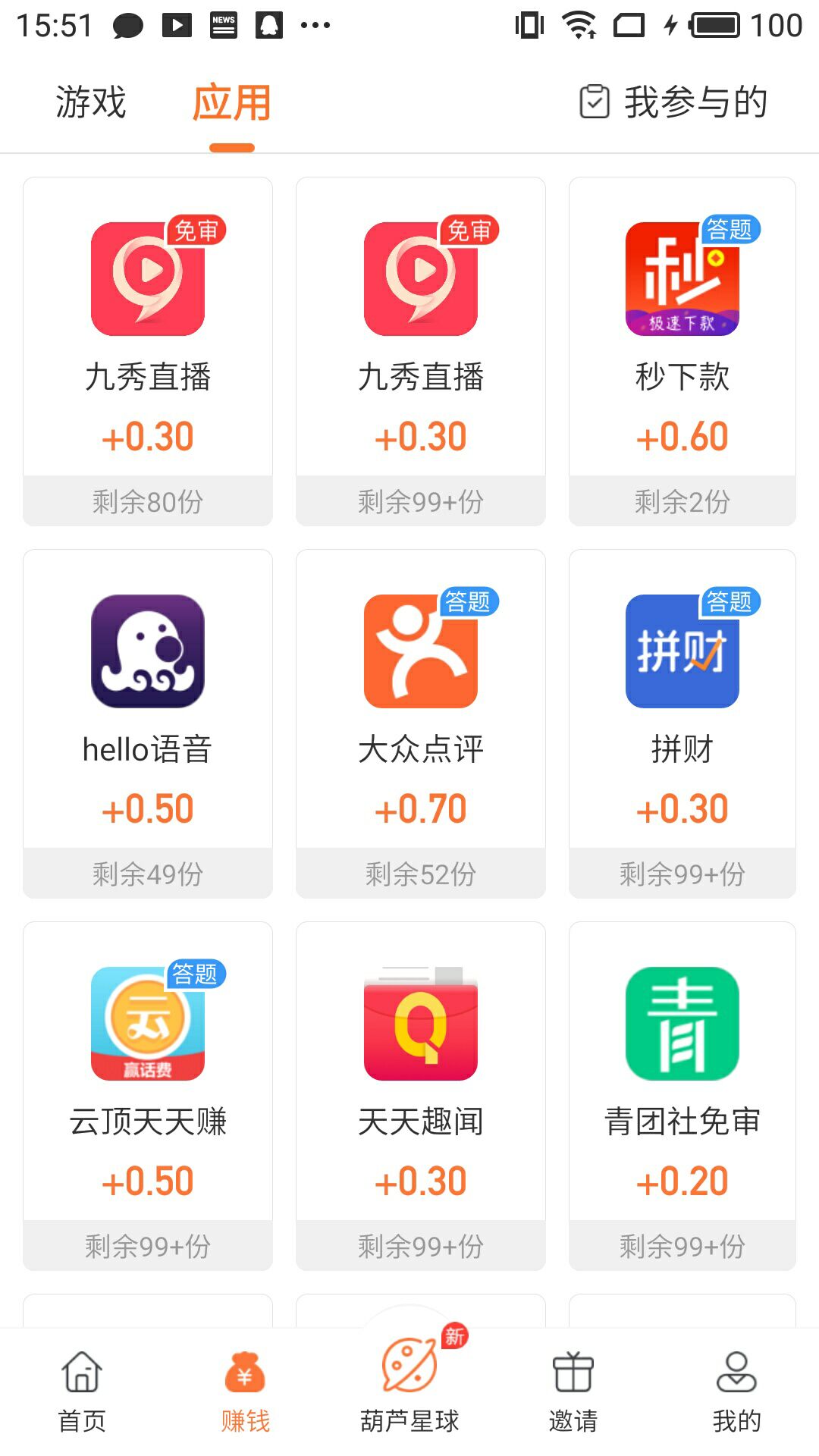
Task: Check 剩余2份 stock on 秒下款
Action: (x=681, y=500)
